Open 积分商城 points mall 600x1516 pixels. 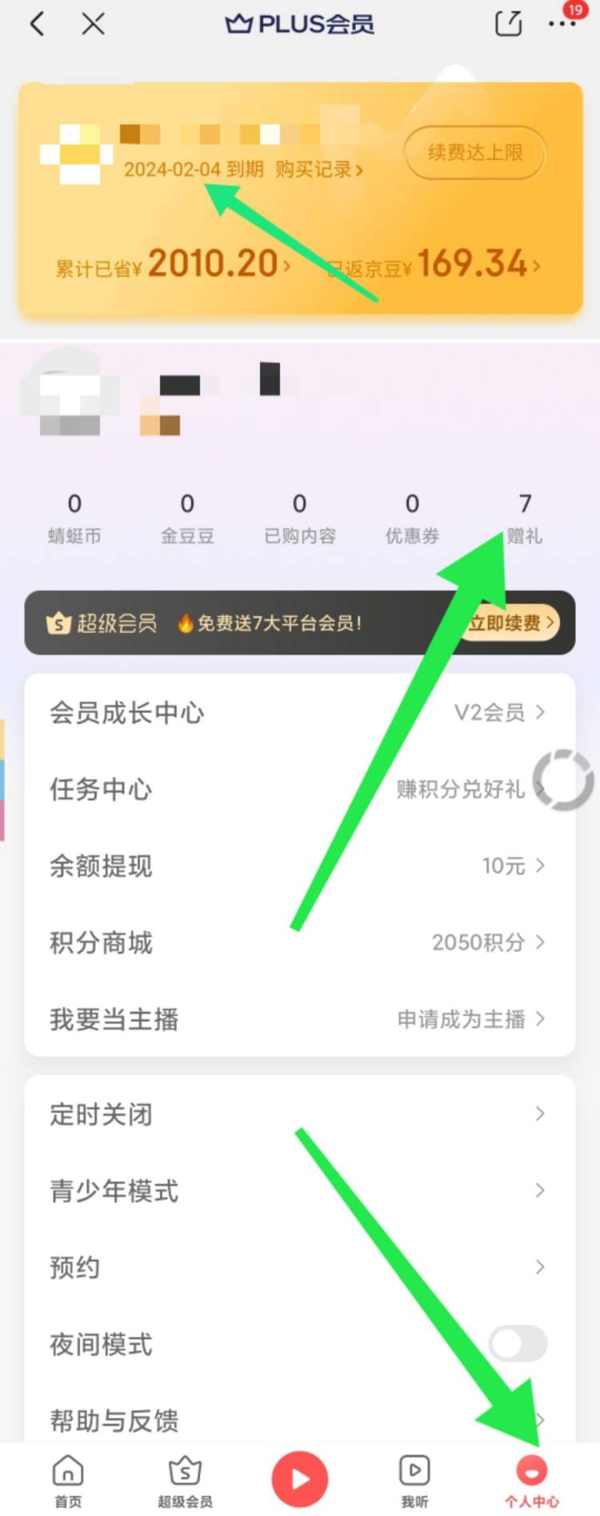point(299,942)
